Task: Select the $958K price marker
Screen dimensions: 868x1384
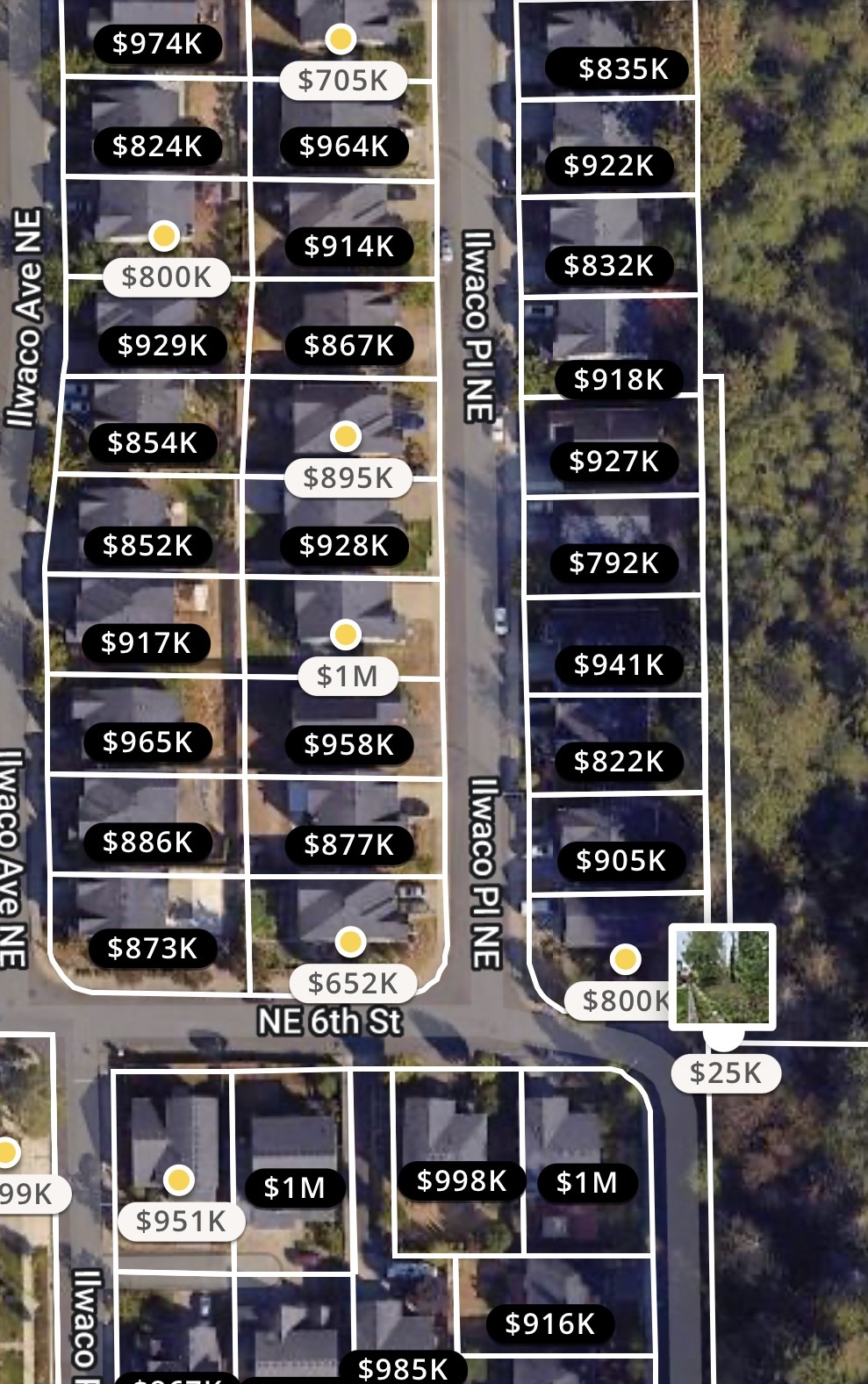Action: (348, 744)
